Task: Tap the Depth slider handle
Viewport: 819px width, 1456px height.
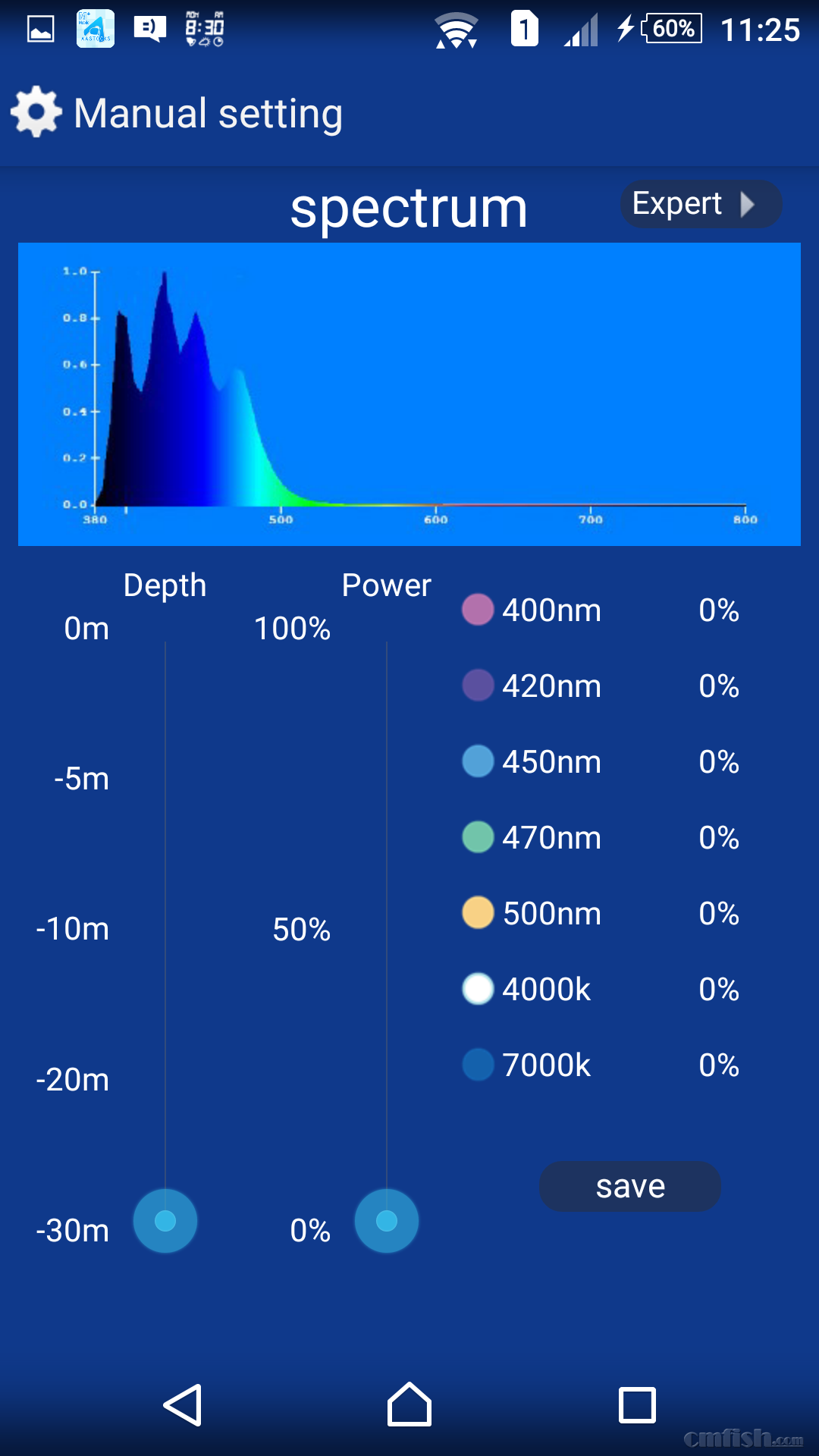Action: (x=165, y=1221)
